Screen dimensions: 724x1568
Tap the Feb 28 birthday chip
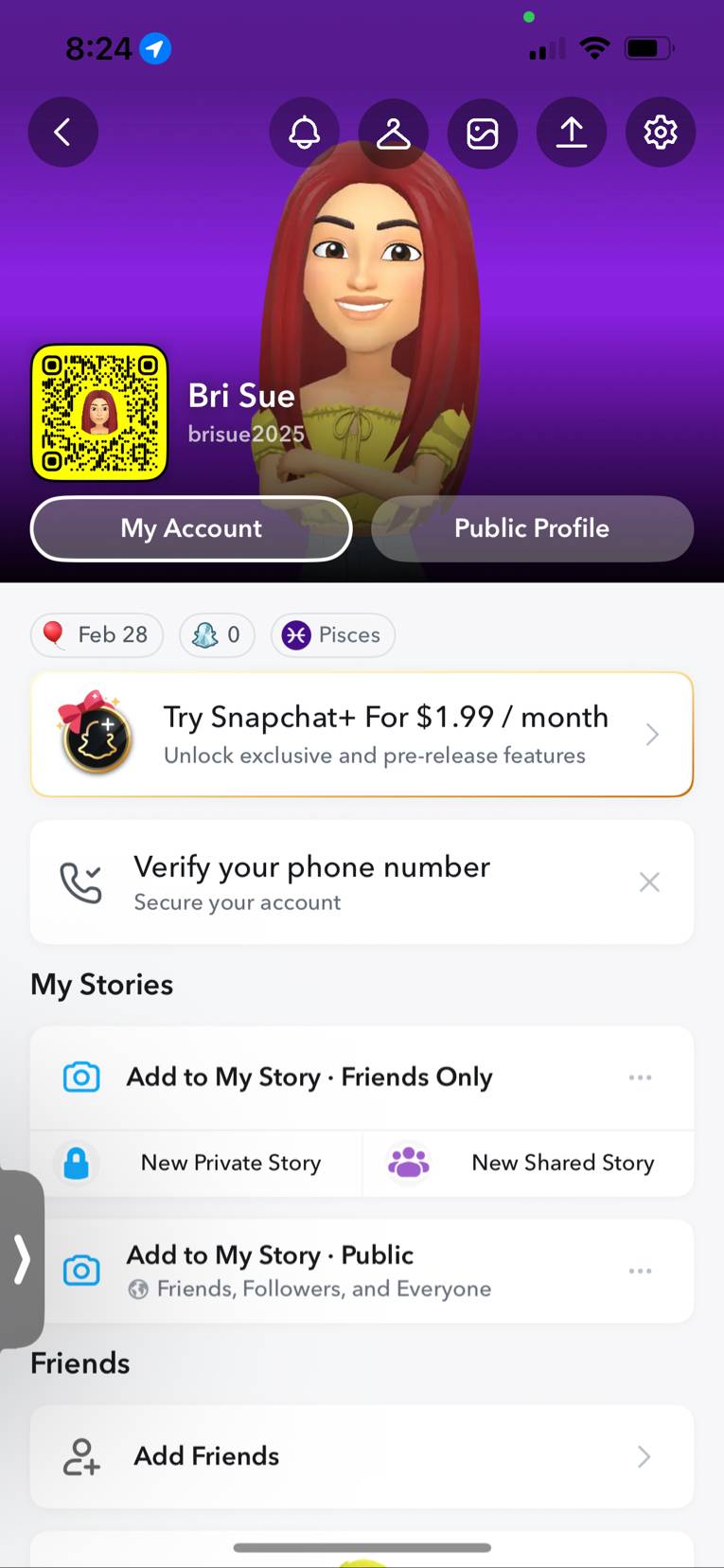pyautogui.click(x=97, y=634)
